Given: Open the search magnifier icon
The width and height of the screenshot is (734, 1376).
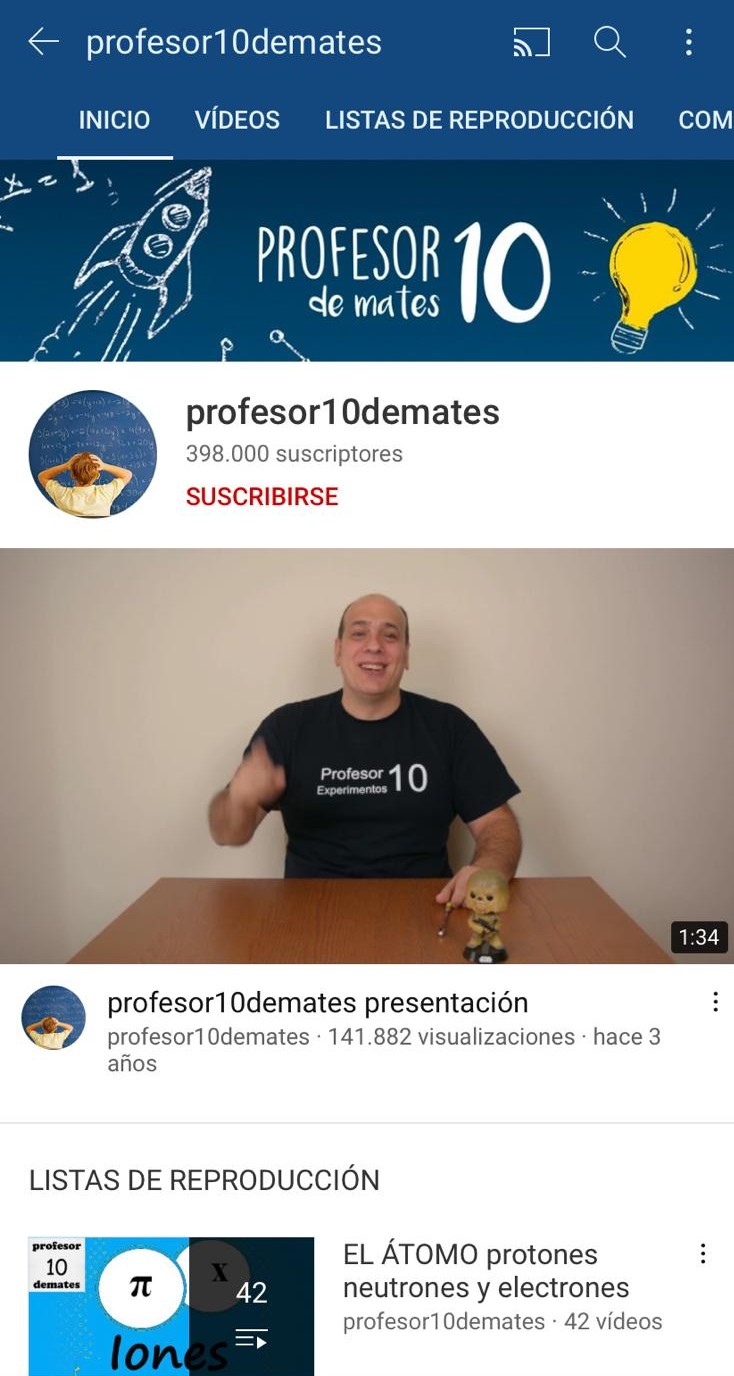Looking at the screenshot, I should point(609,42).
